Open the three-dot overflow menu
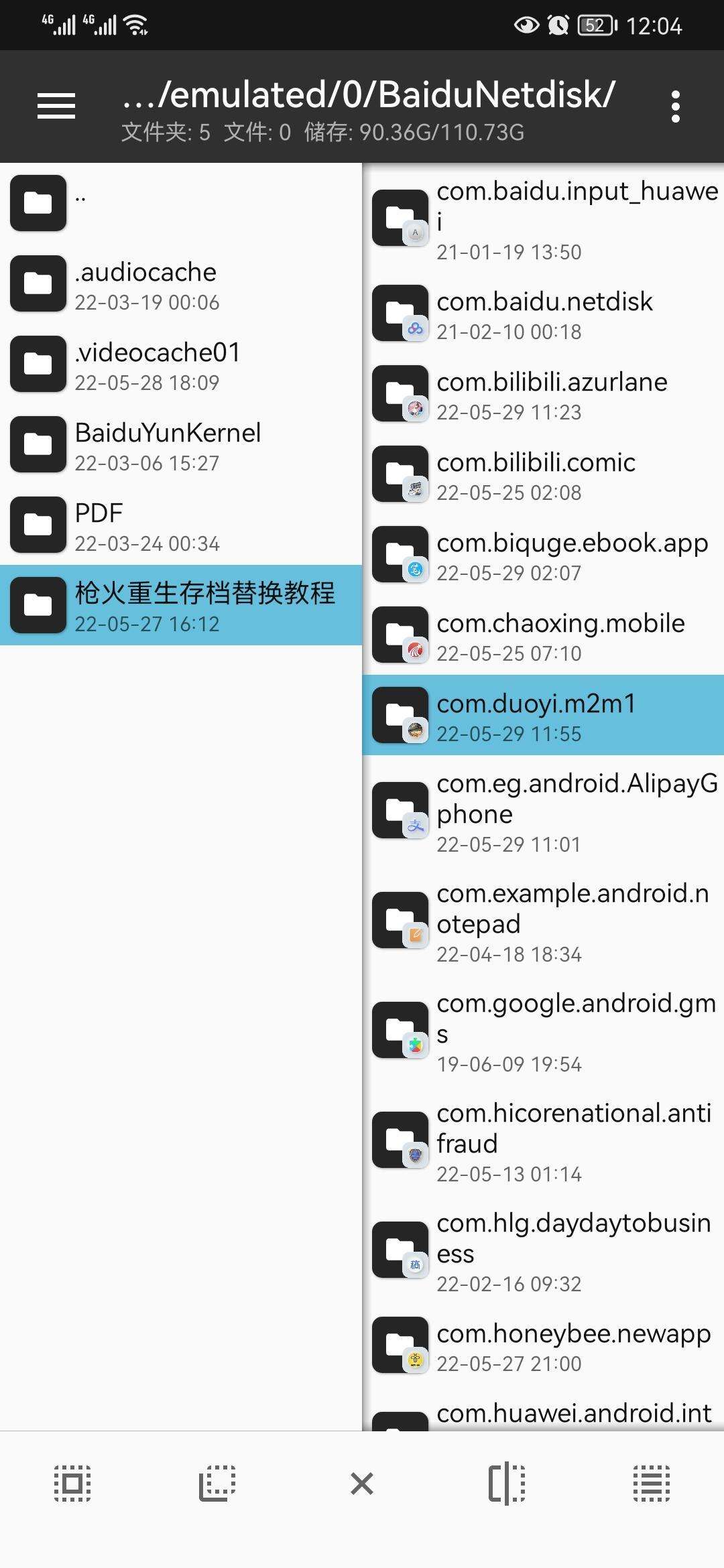The height and width of the screenshot is (1568, 724). [675, 107]
